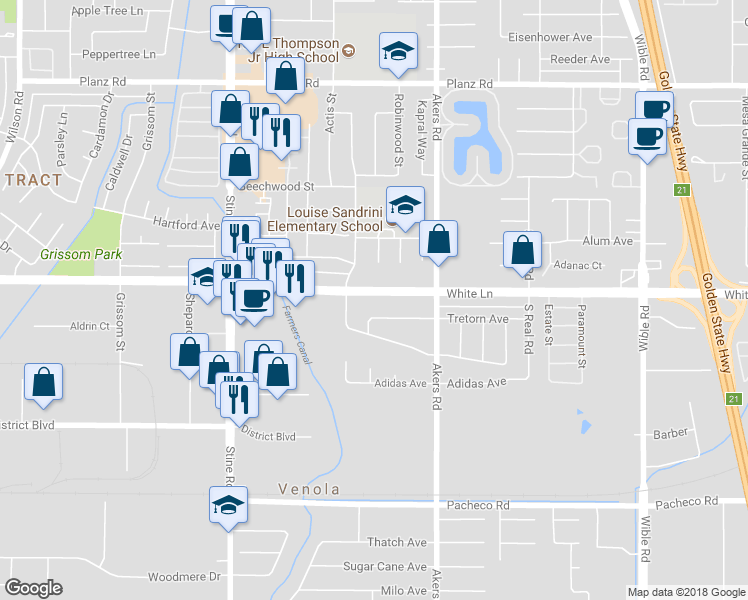The width and height of the screenshot is (748, 600).
Task: Select the shopping marker west of District Blvd
Action: pos(43,385)
